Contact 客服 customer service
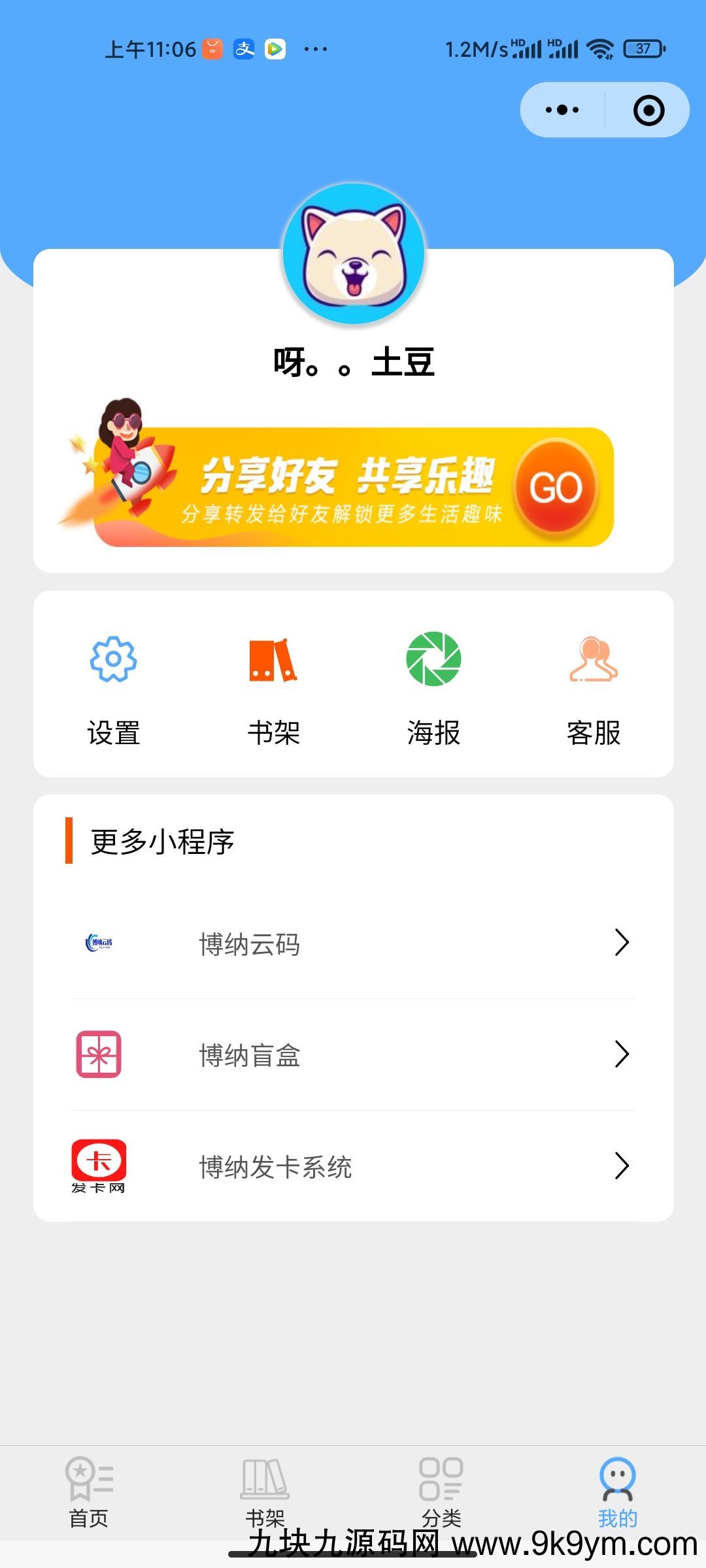The width and height of the screenshot is (706, 1568). click(593, 689)
